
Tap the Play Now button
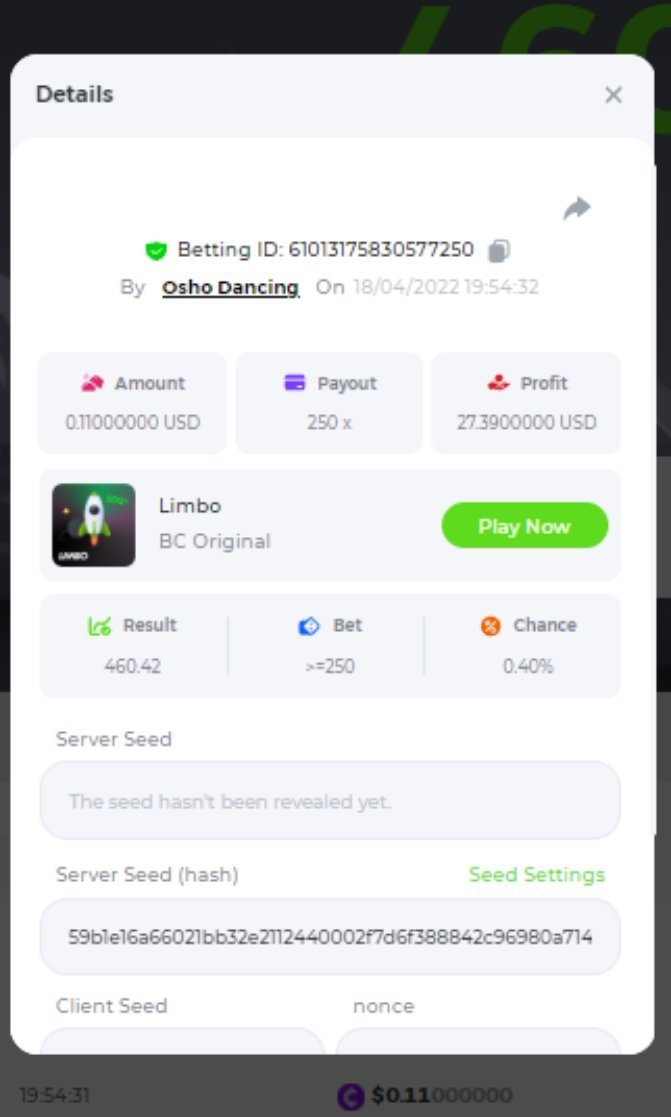click(524, 526)
